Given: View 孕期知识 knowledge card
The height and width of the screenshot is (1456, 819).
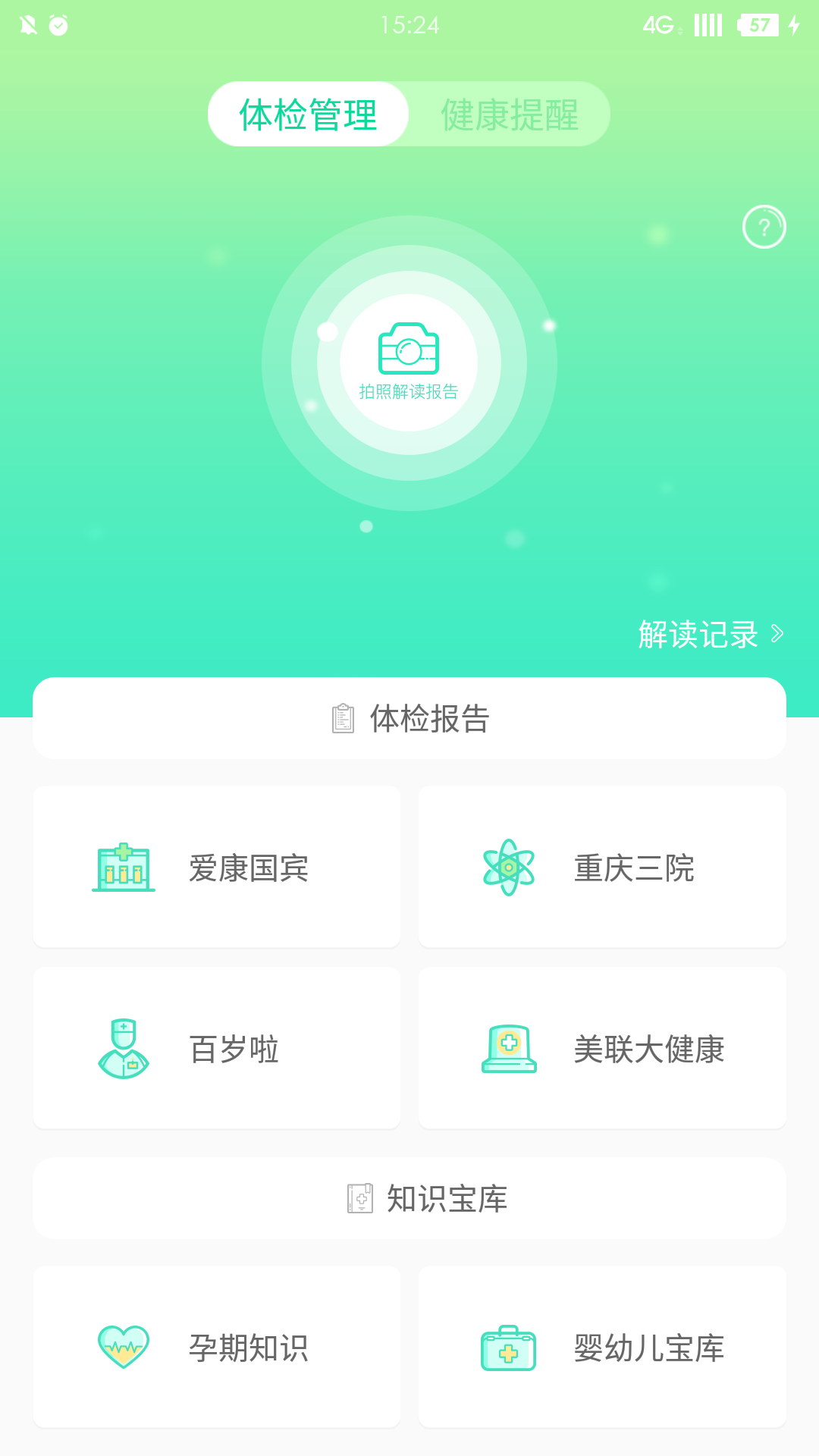Looking at the screenshot, I should click(217, 1347).
